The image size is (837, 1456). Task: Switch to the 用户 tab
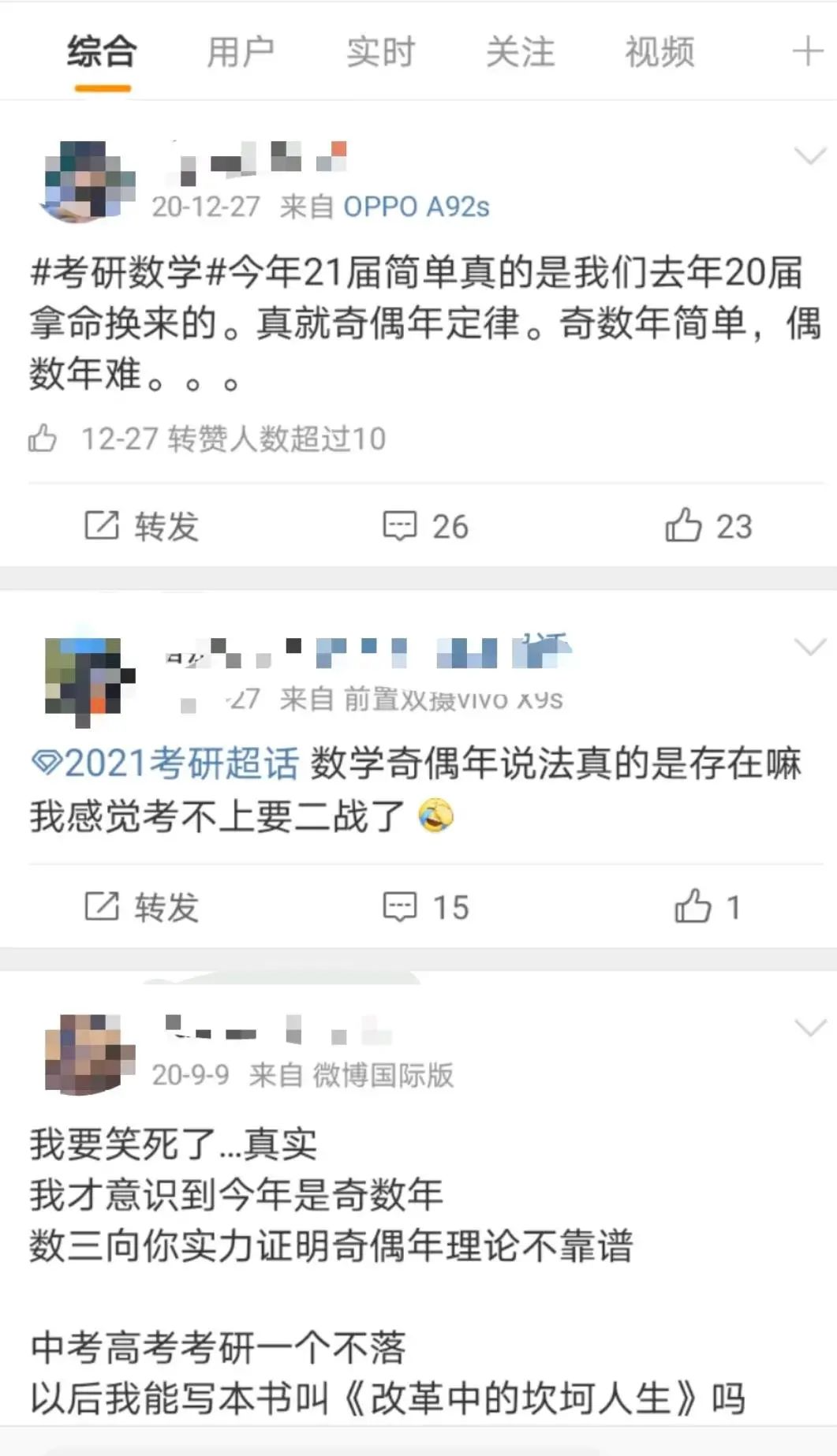tap(240, 52)
